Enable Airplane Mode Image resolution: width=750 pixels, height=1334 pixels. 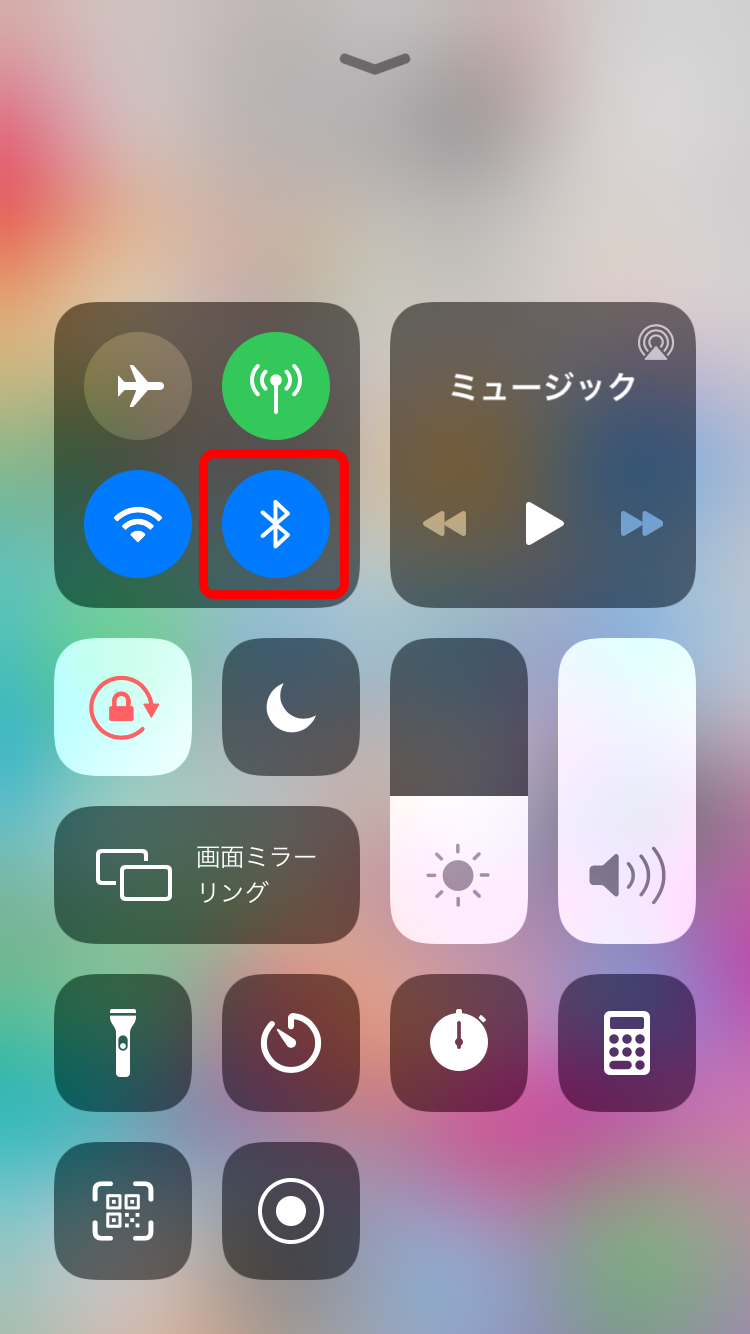coord(138,386)
